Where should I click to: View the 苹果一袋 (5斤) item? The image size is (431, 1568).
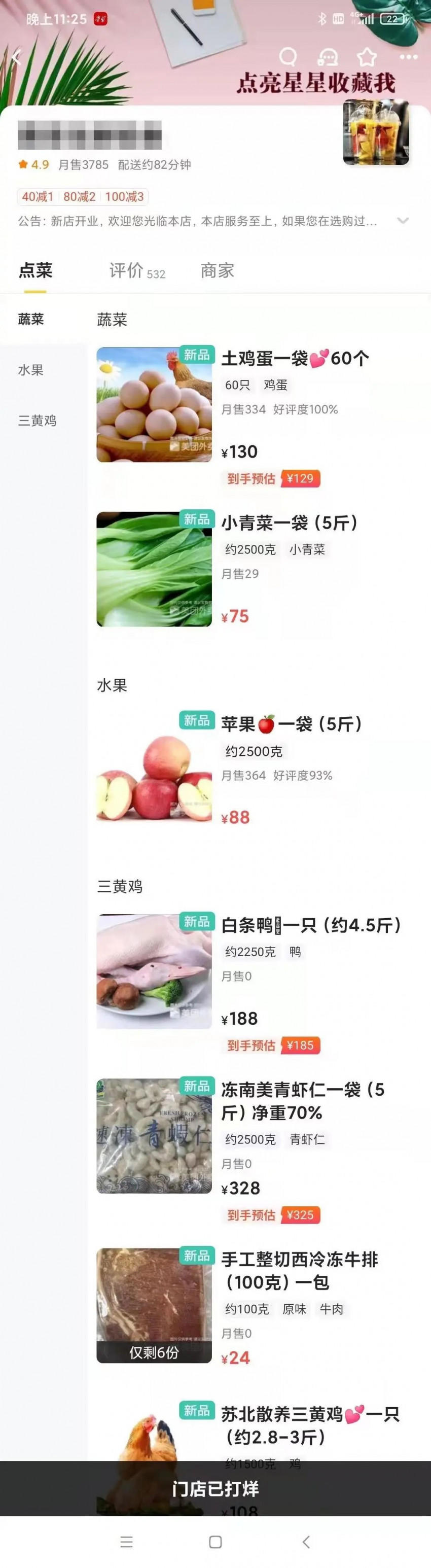pyautogui.click(x=291, y=724)
